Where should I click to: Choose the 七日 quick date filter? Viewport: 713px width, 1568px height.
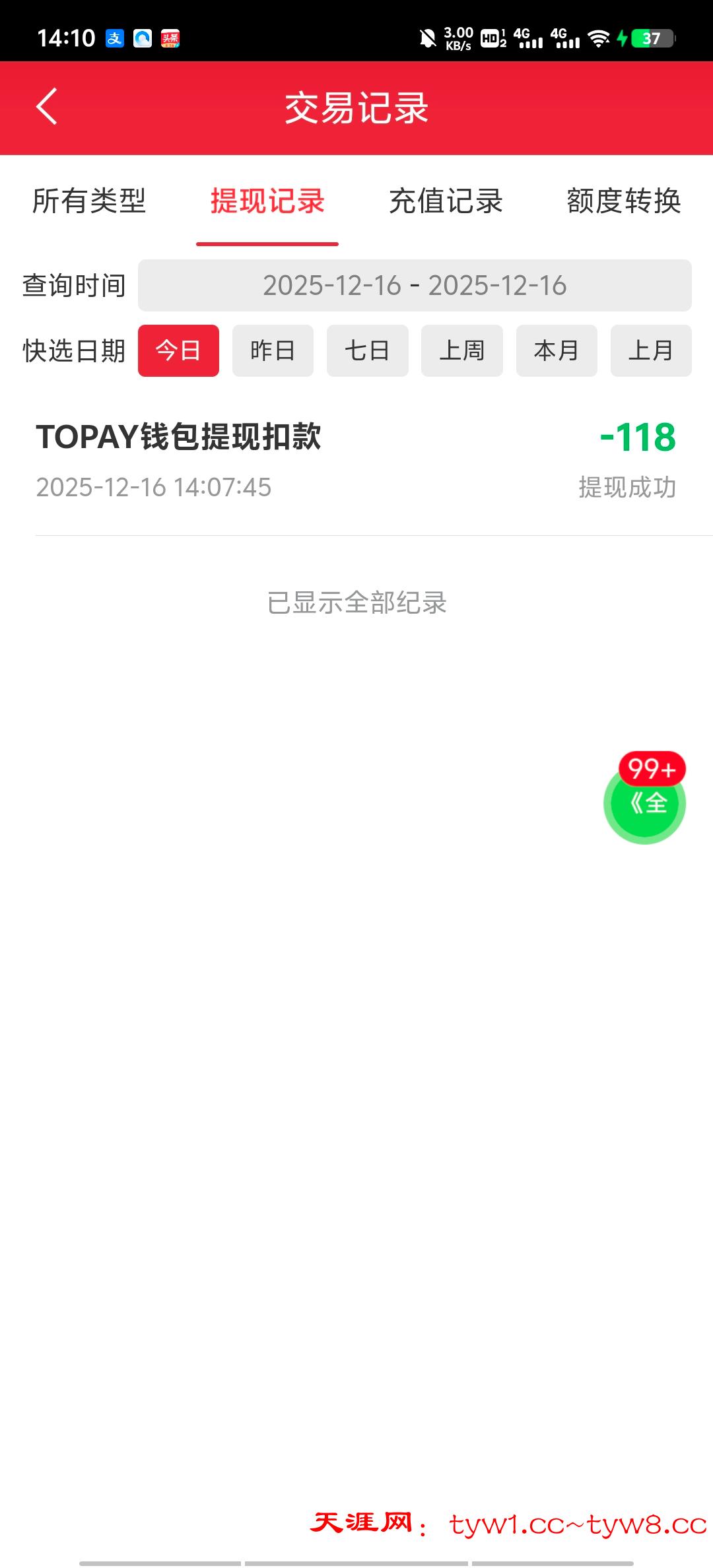367,350
